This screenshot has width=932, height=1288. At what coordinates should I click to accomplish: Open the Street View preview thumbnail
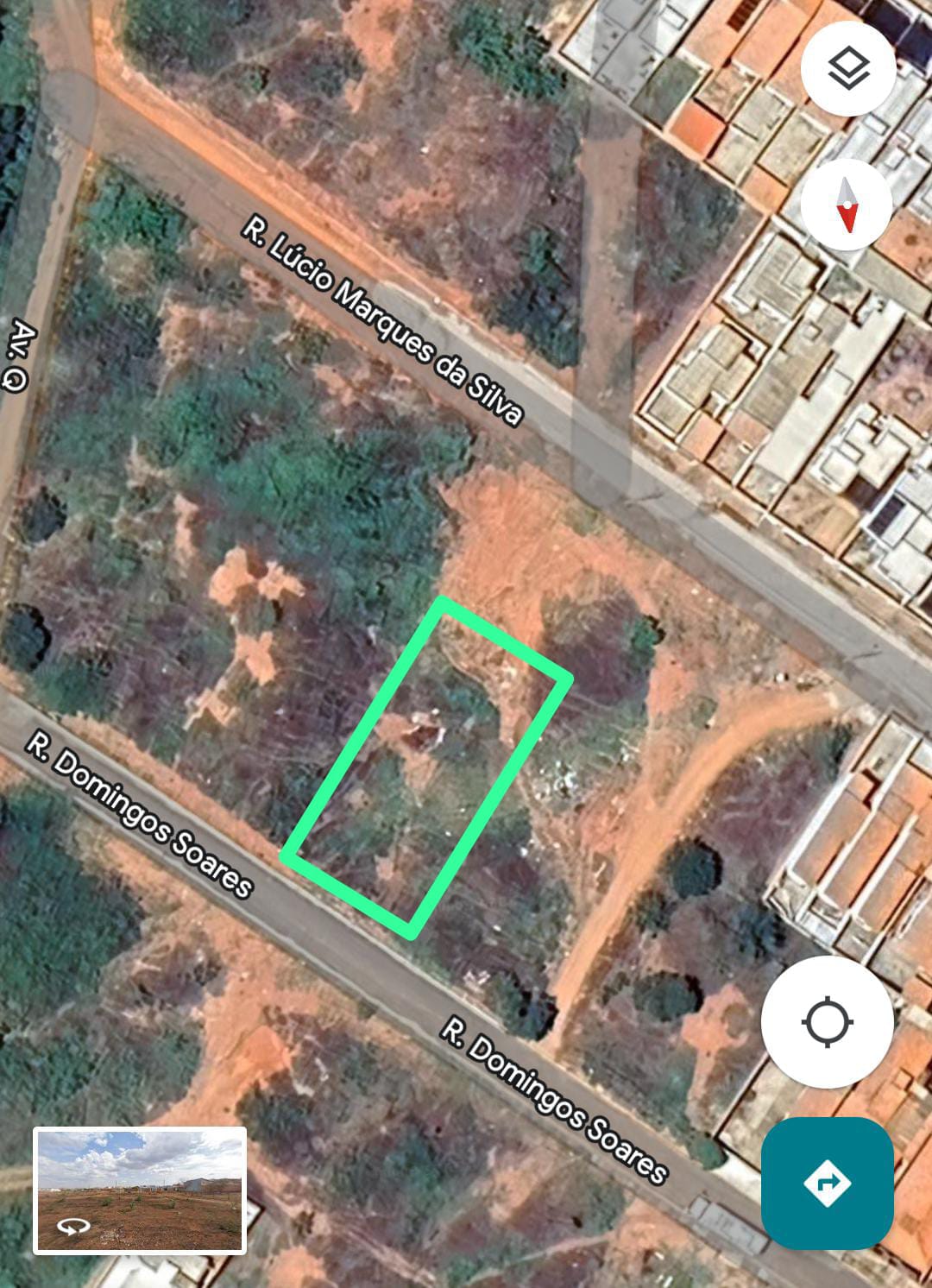pos(140,1190)
